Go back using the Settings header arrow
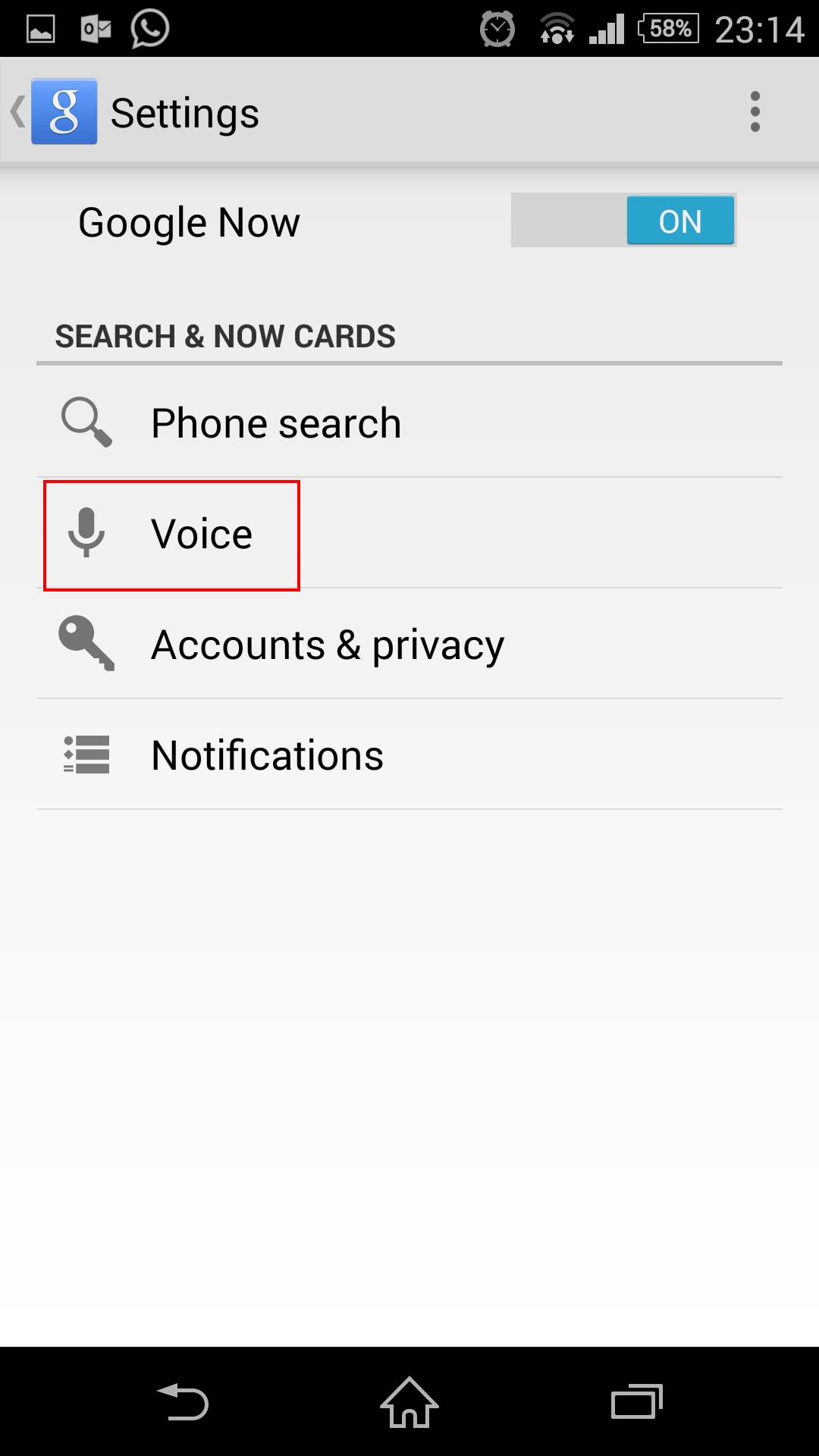819x1456 pixels. 18,112
